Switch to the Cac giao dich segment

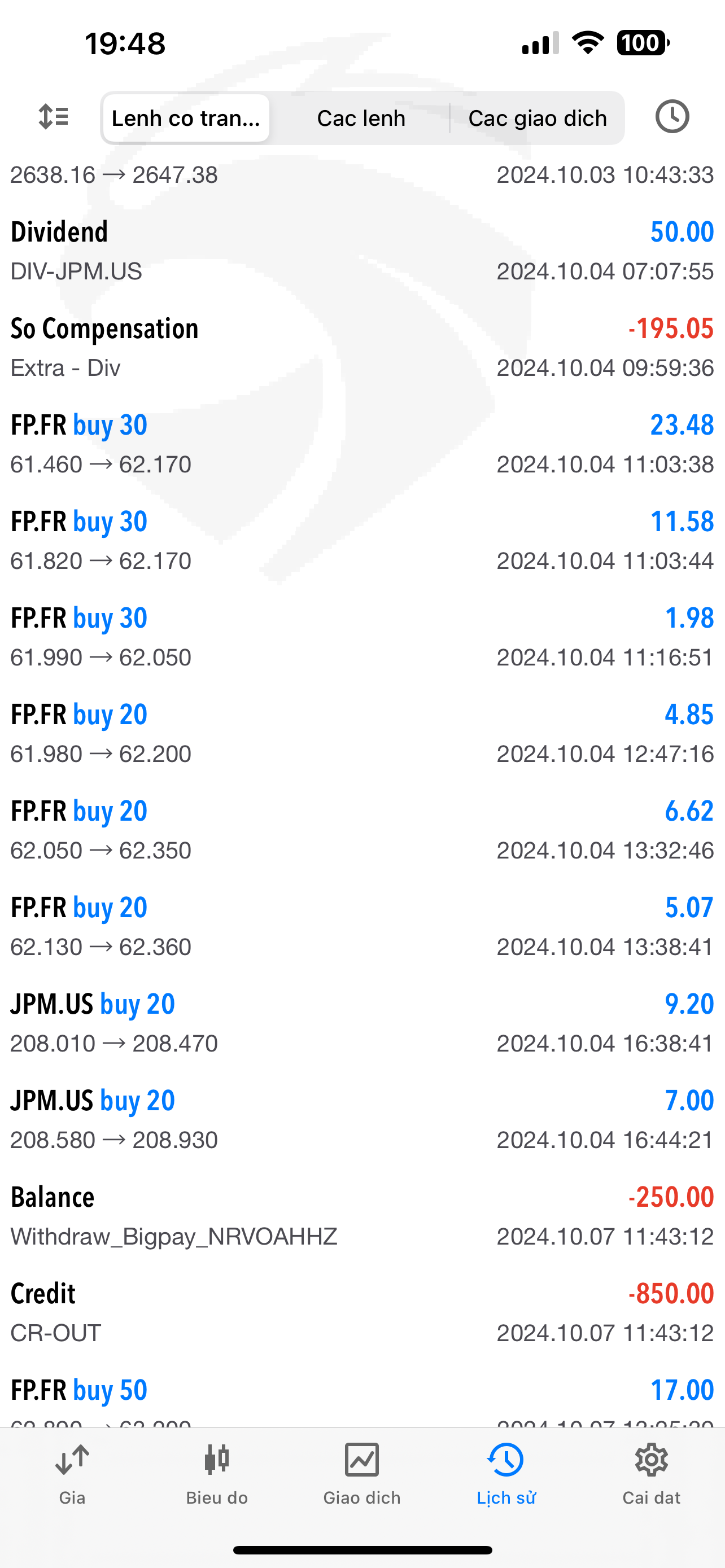[x=537, y=118]
